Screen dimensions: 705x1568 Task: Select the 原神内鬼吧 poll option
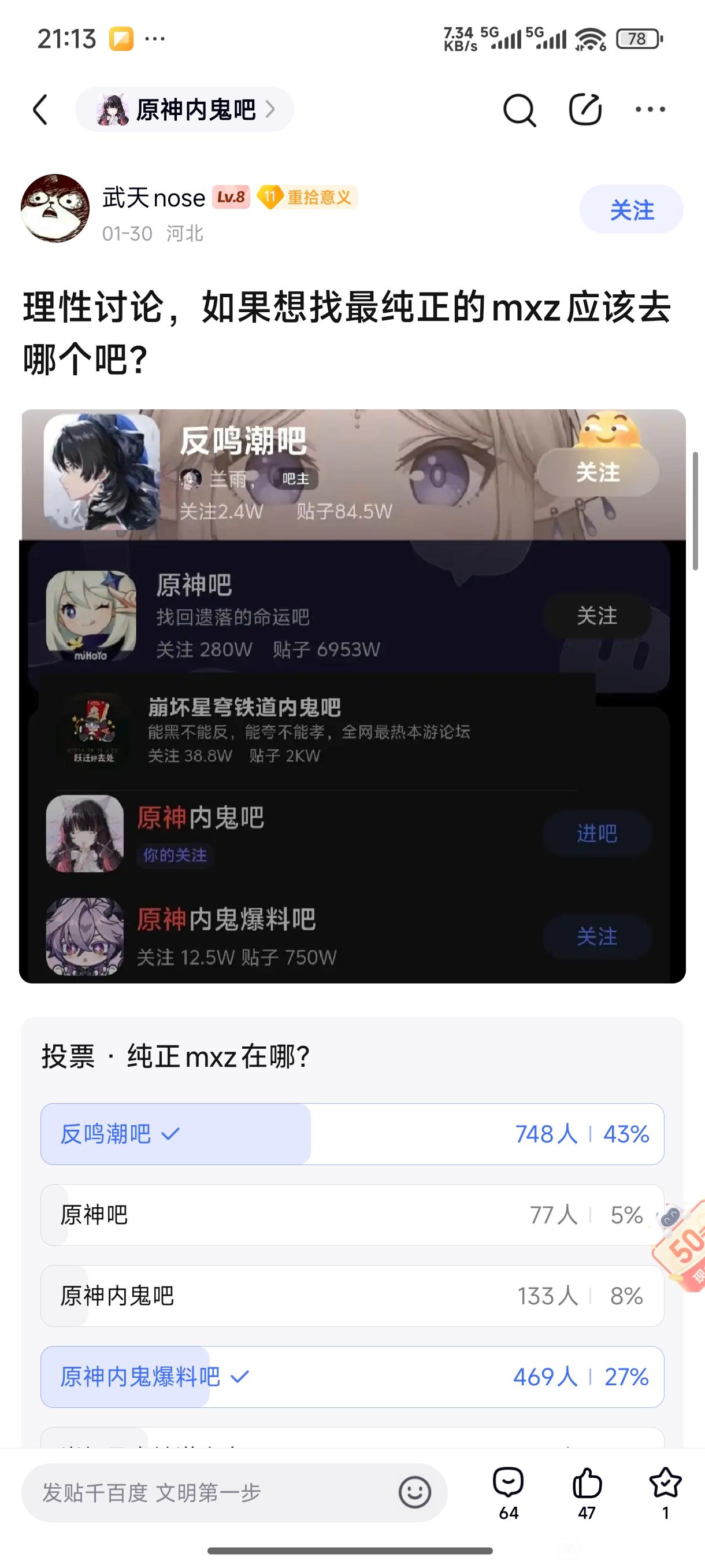tap(351, 1296)
